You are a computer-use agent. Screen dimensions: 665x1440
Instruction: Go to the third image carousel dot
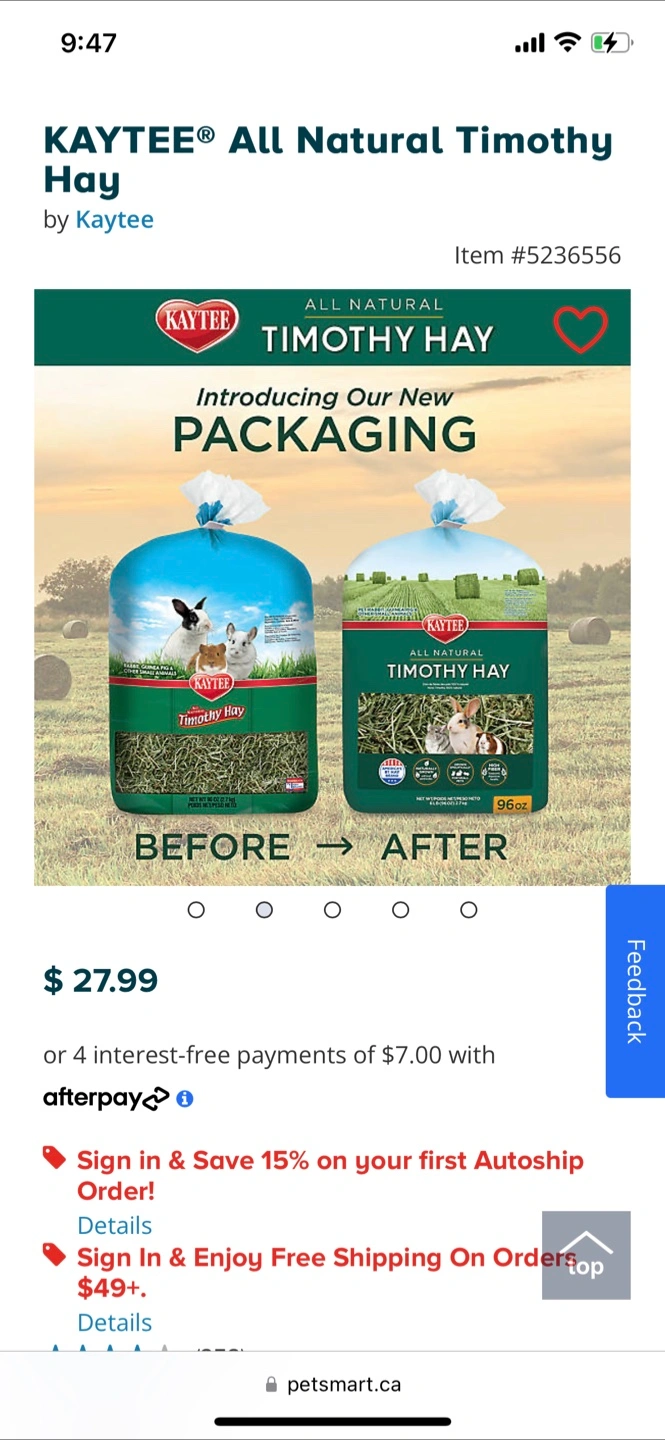click(x=332, y=909)
